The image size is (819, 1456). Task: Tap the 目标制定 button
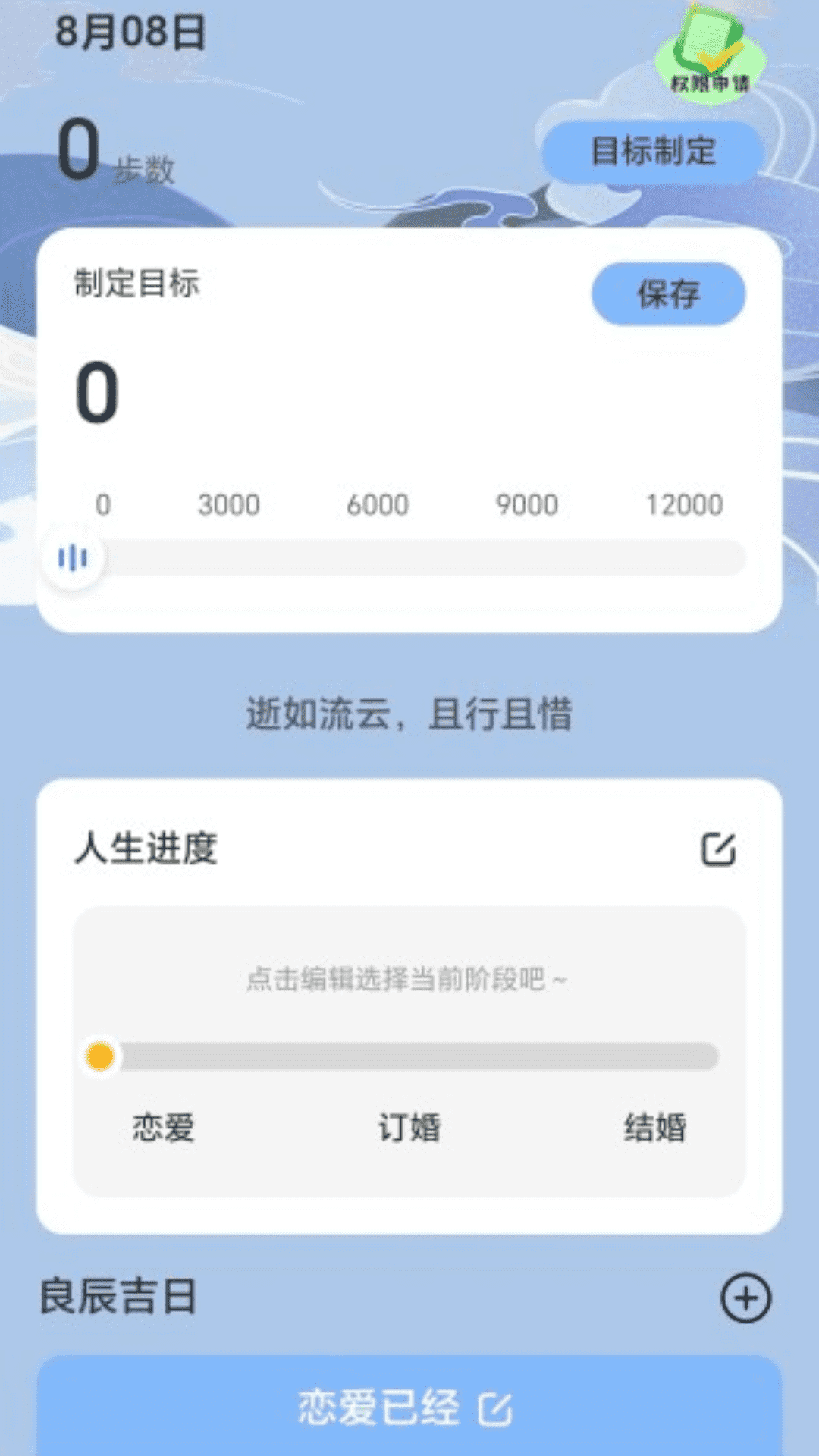click(653, 151)
